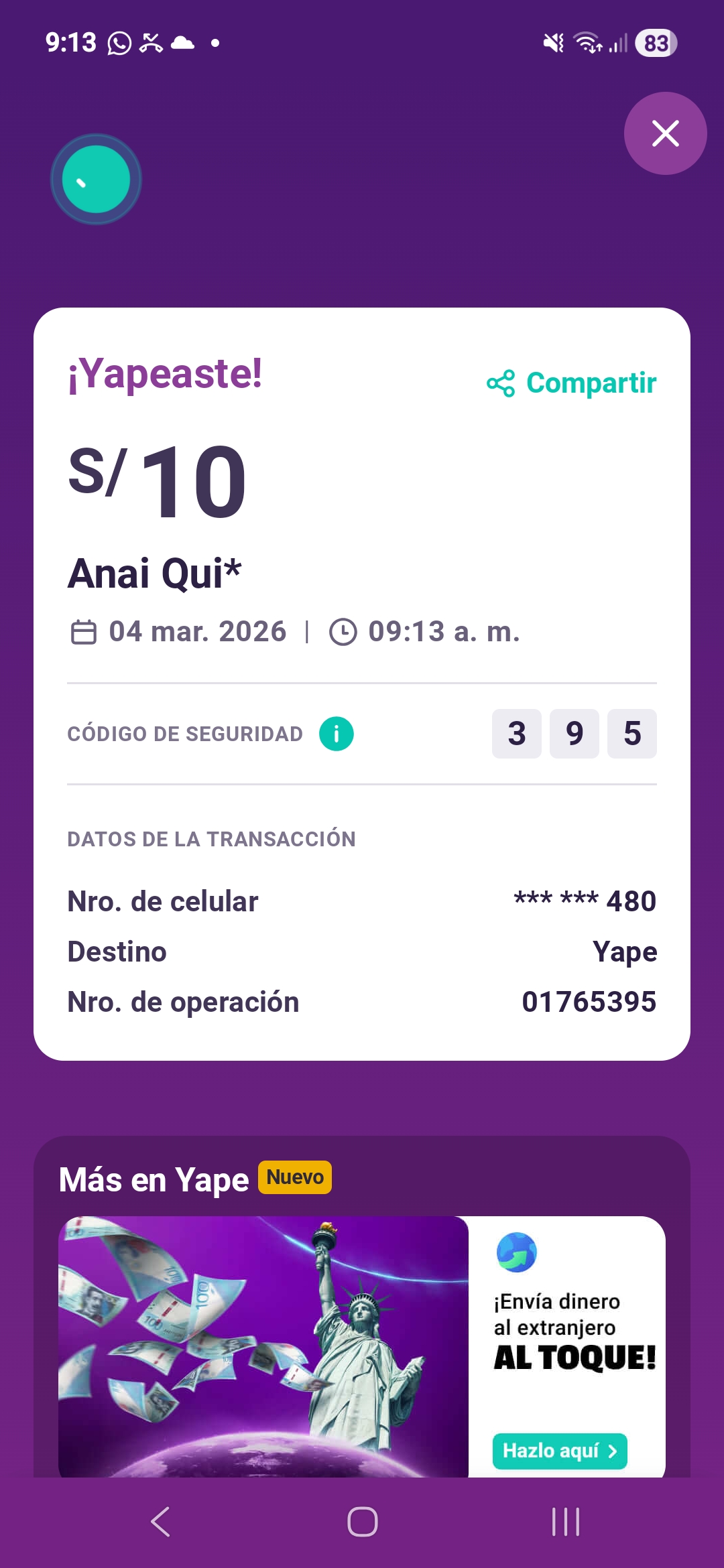
Task: Tap the Hazlo aquí button
Action: point(560,1451)
